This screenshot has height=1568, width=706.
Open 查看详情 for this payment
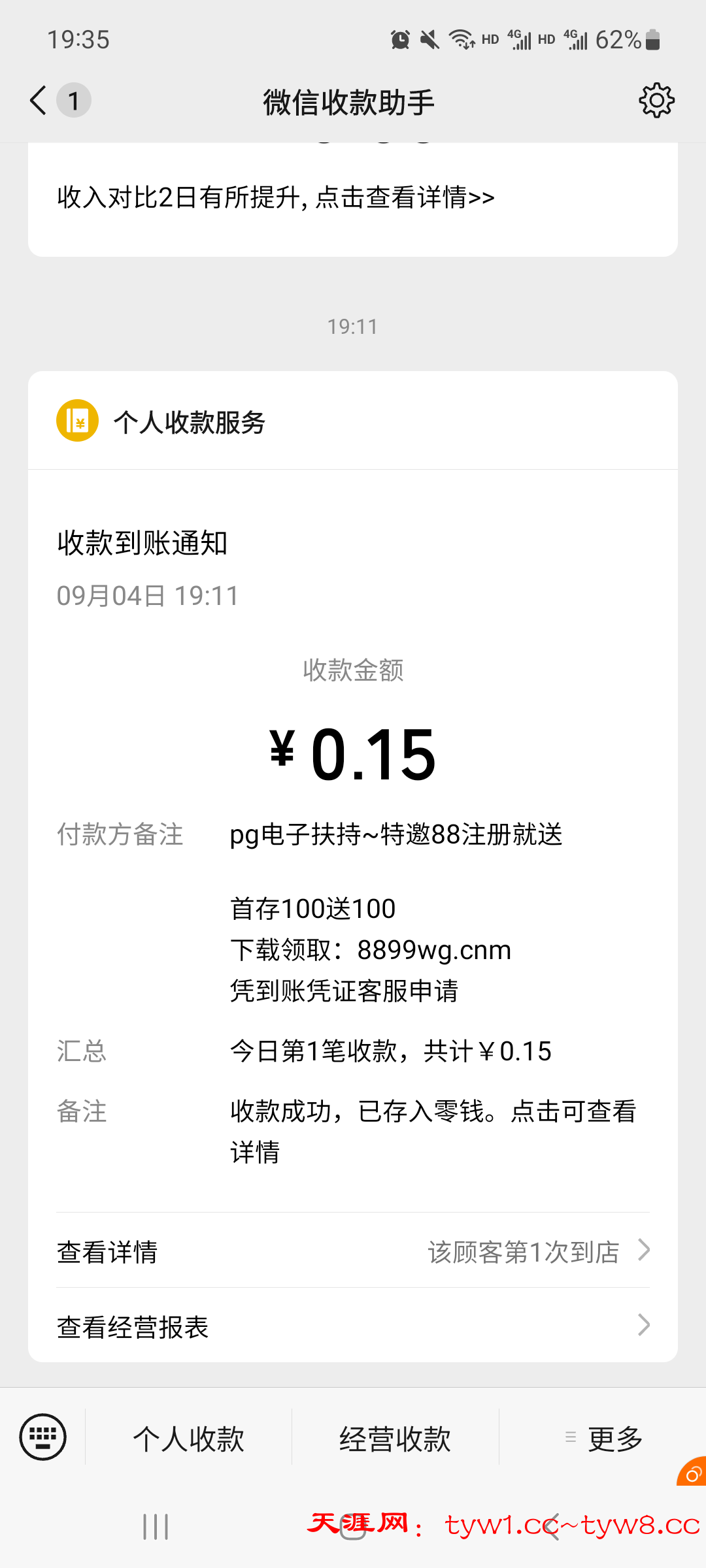pyautogui.click(x=353, y=1251)
